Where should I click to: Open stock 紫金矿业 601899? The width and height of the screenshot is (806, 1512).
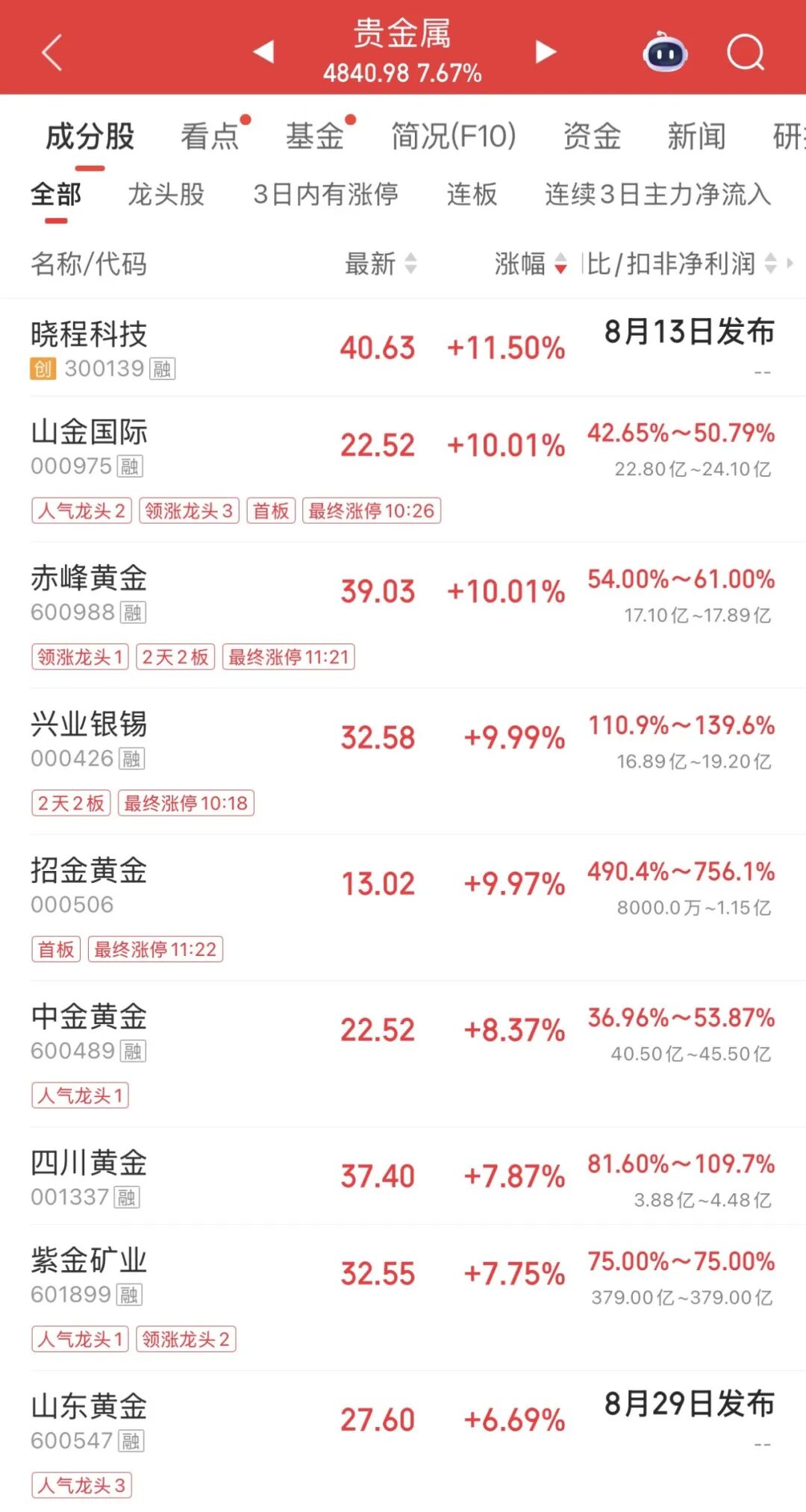403,1298
